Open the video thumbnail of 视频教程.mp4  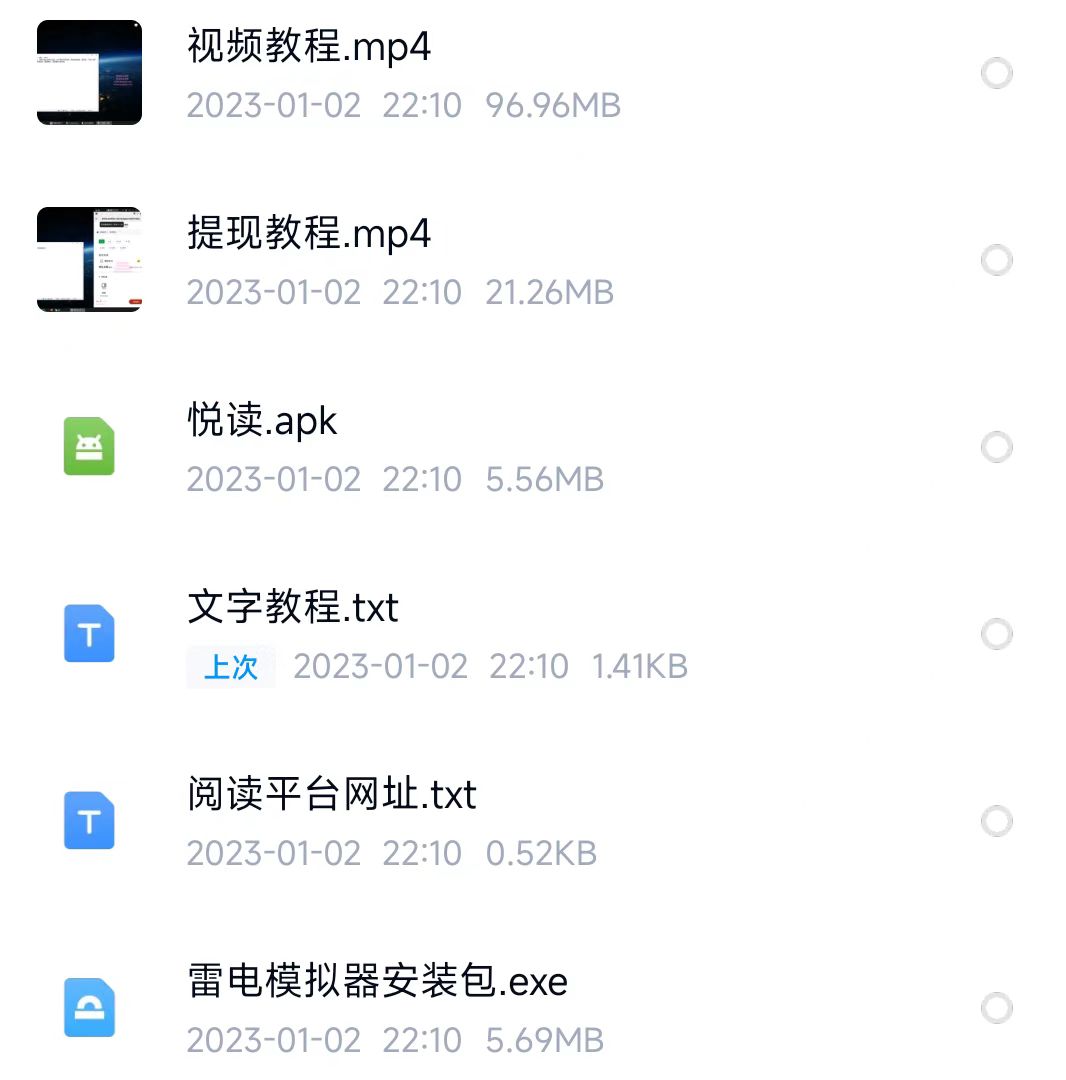pos(89,73)
